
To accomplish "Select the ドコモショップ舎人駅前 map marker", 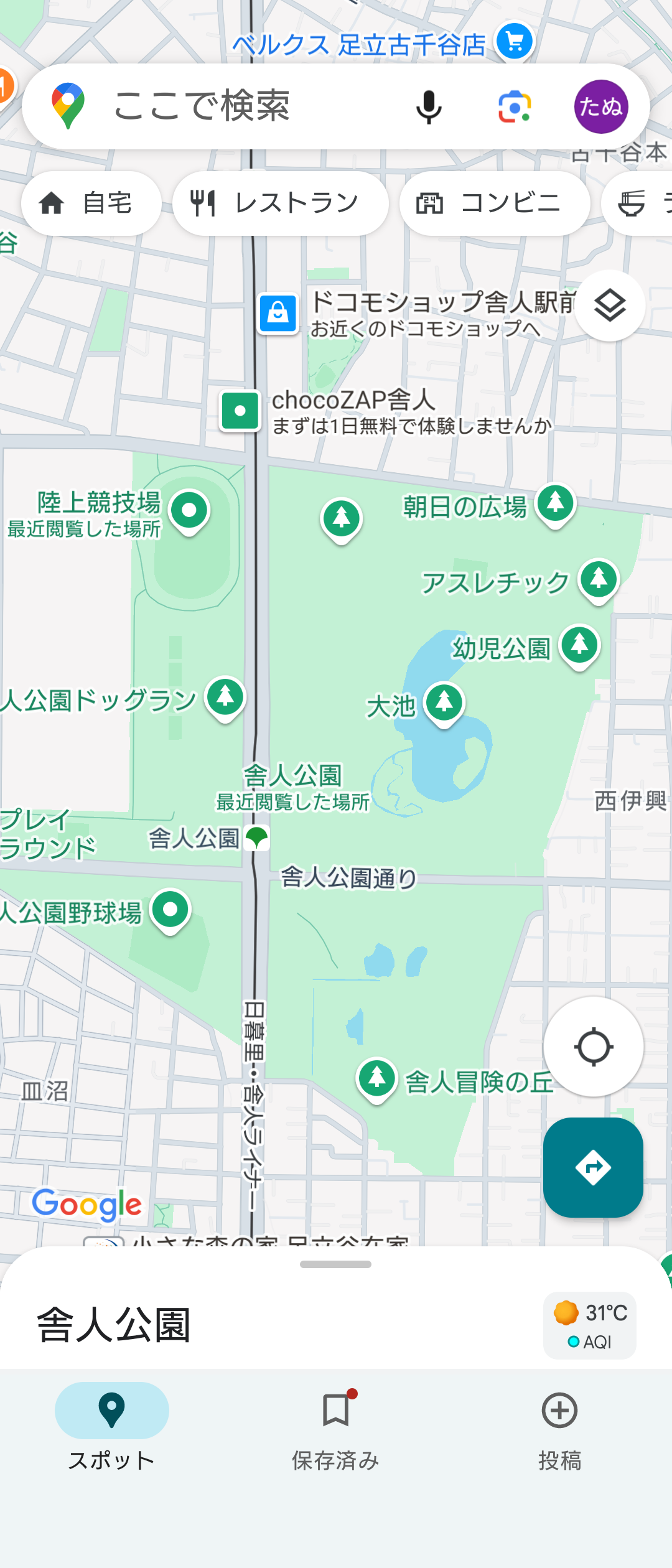I will coord(278,314).
